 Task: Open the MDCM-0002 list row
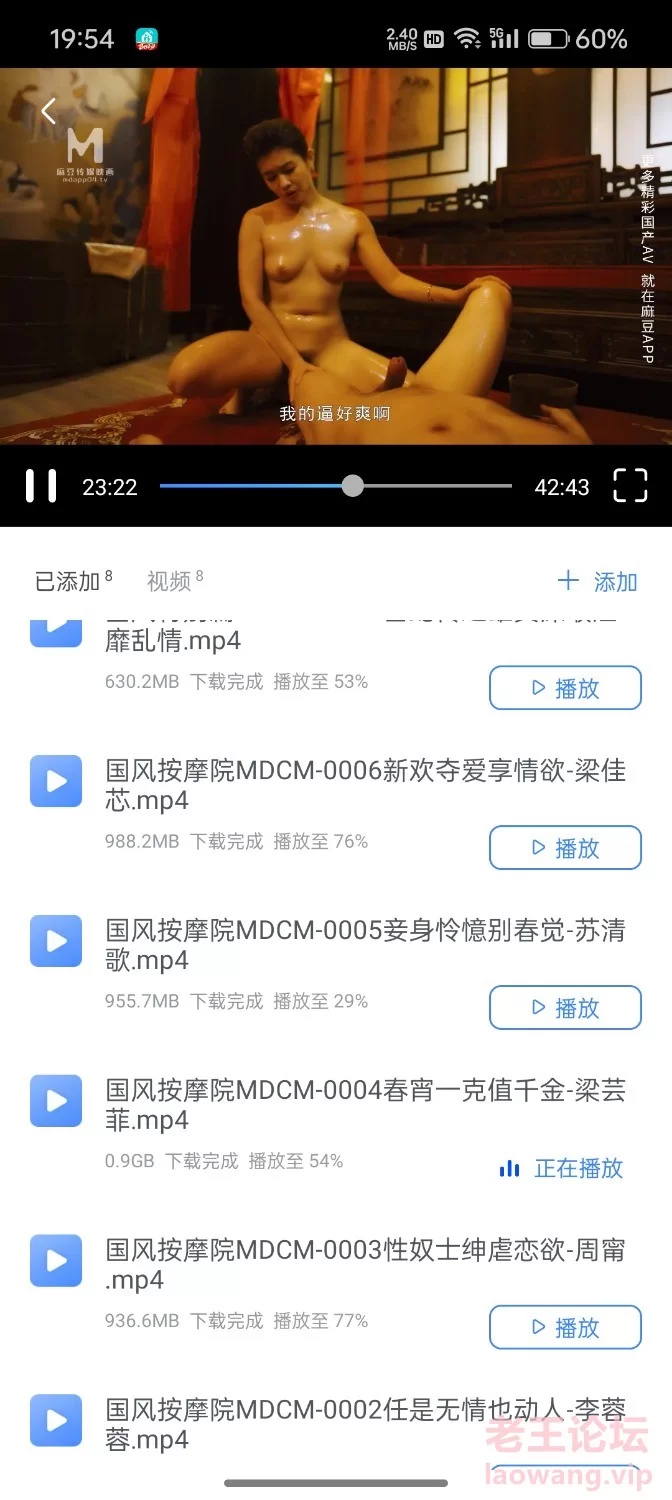click(x=300, y=1425)
